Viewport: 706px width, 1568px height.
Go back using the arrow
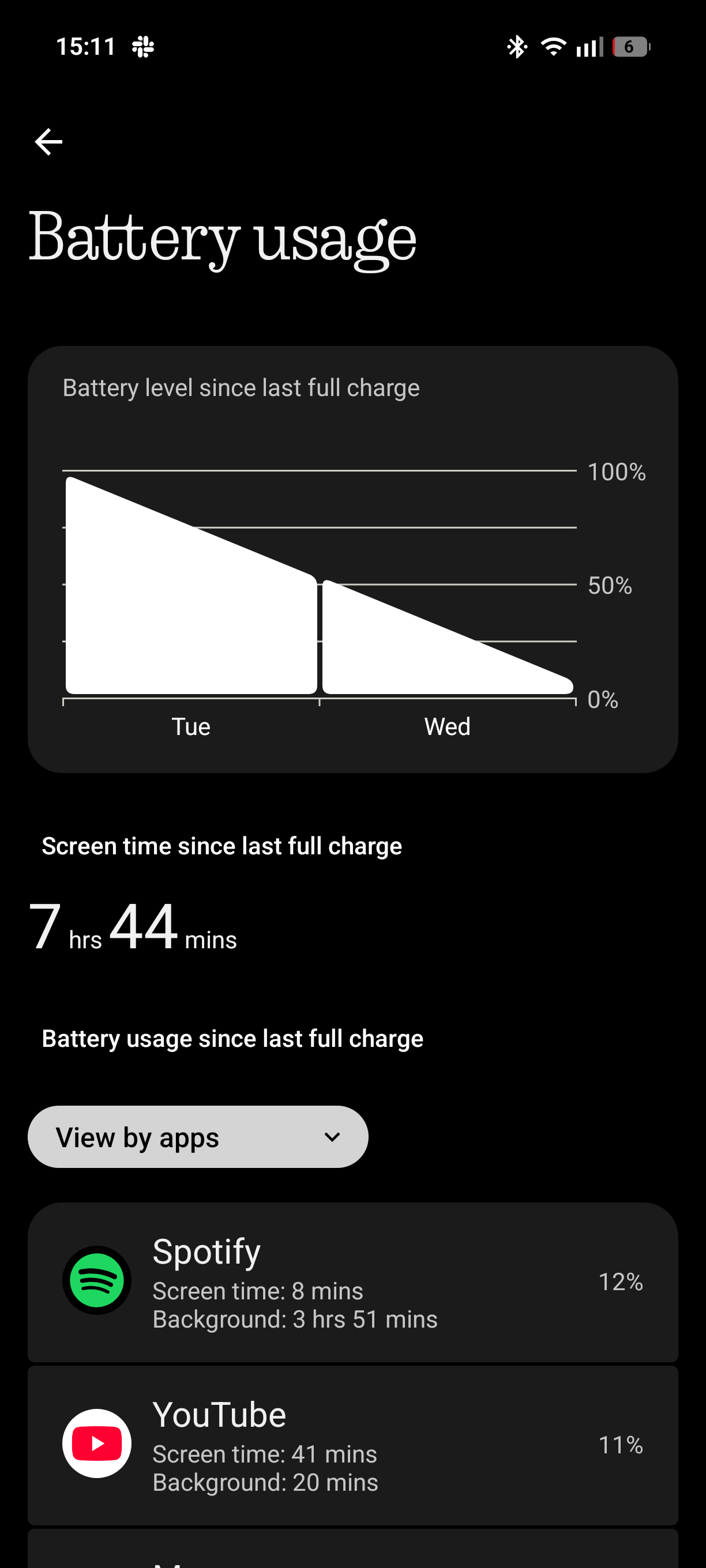pyautogui.click(x=48, y=142)
